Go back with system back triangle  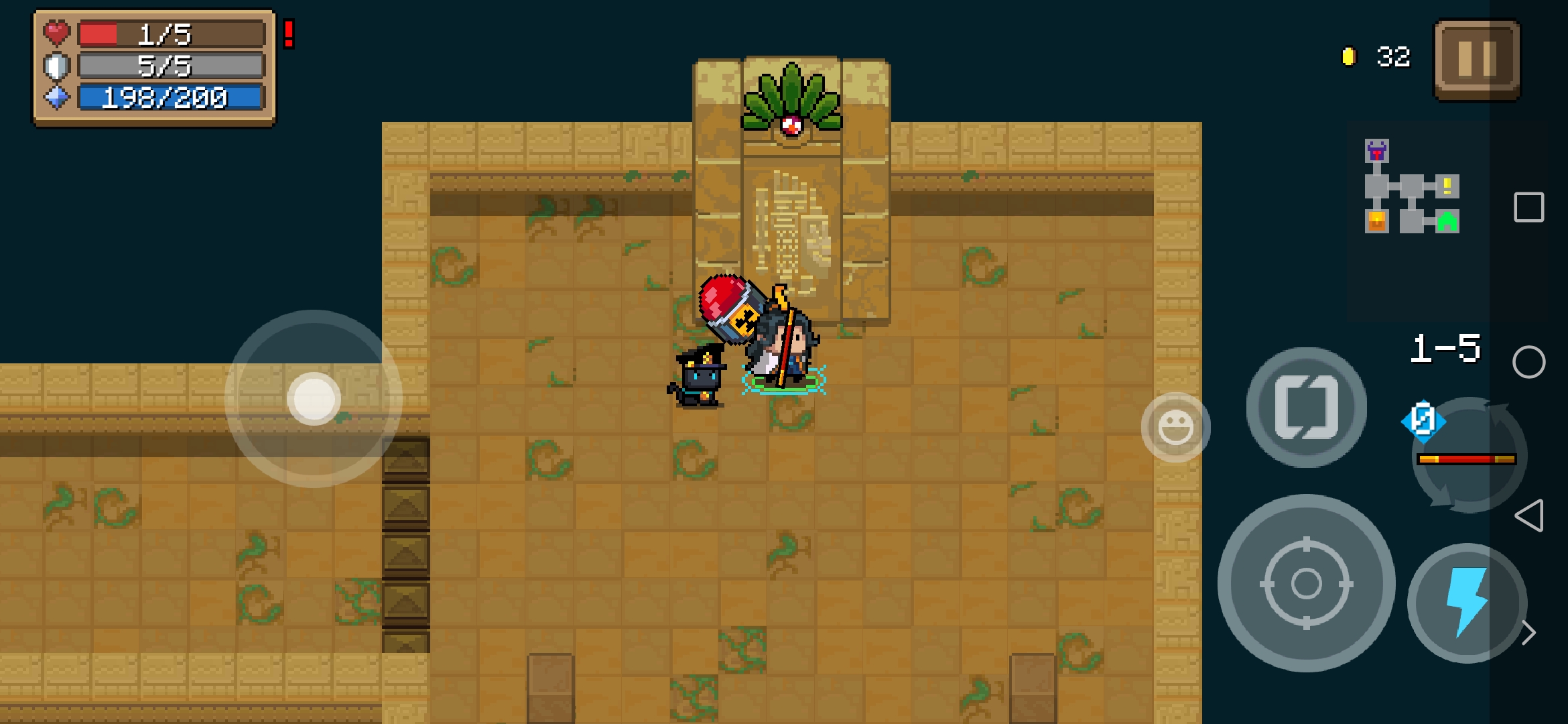(1529, 516)
